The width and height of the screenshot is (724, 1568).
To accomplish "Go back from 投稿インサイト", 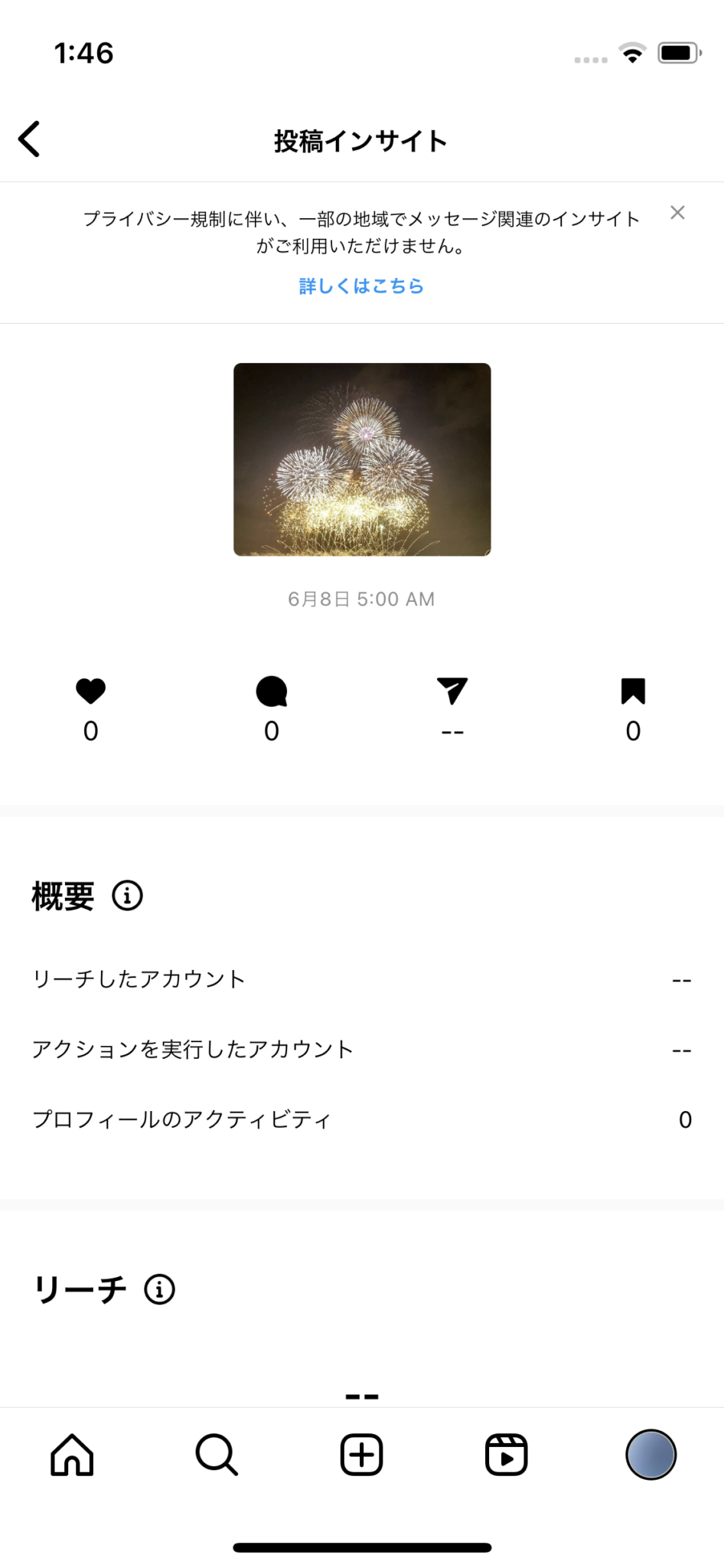I will pos(29,139).
